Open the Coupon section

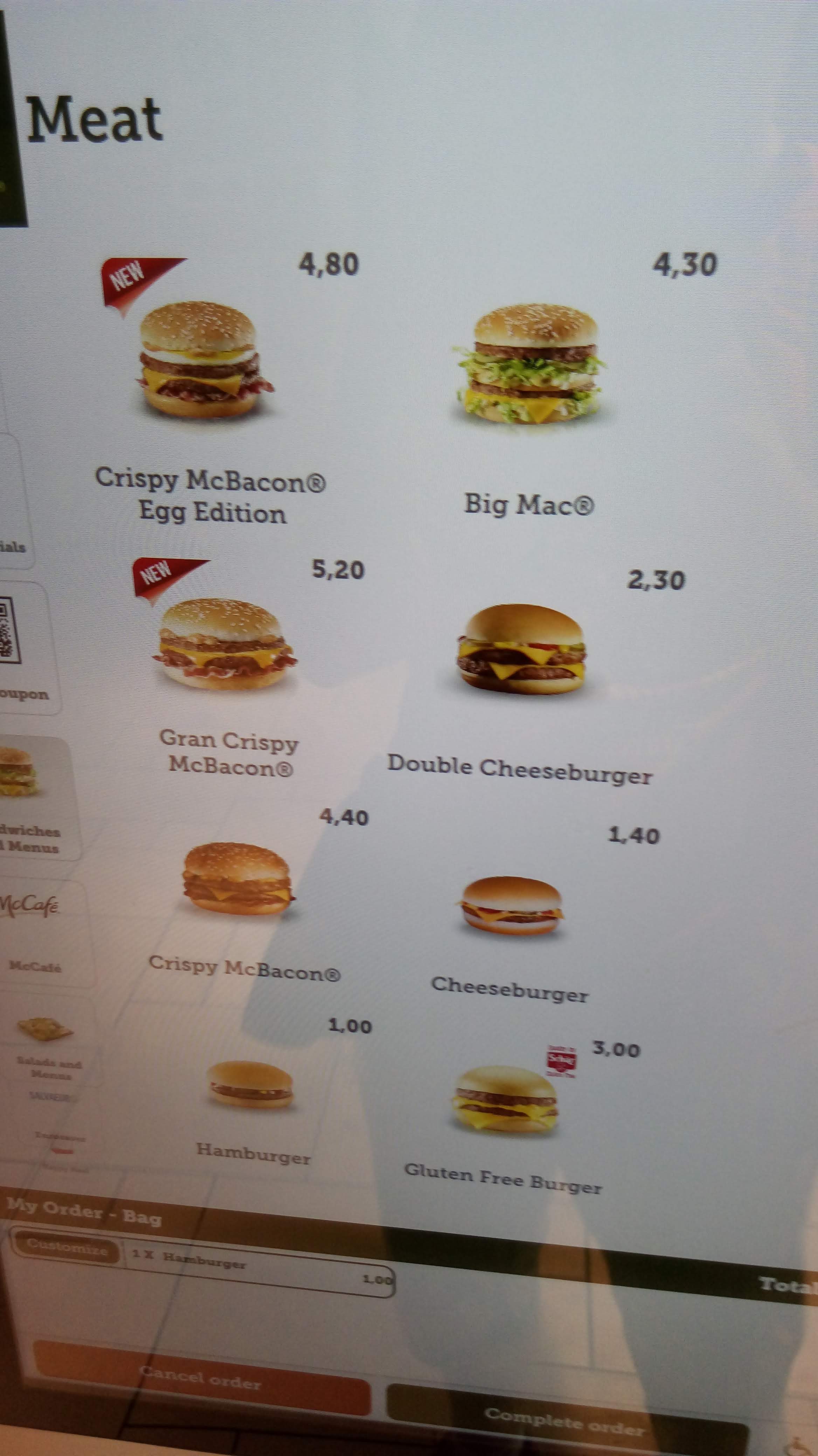point(23,647)
